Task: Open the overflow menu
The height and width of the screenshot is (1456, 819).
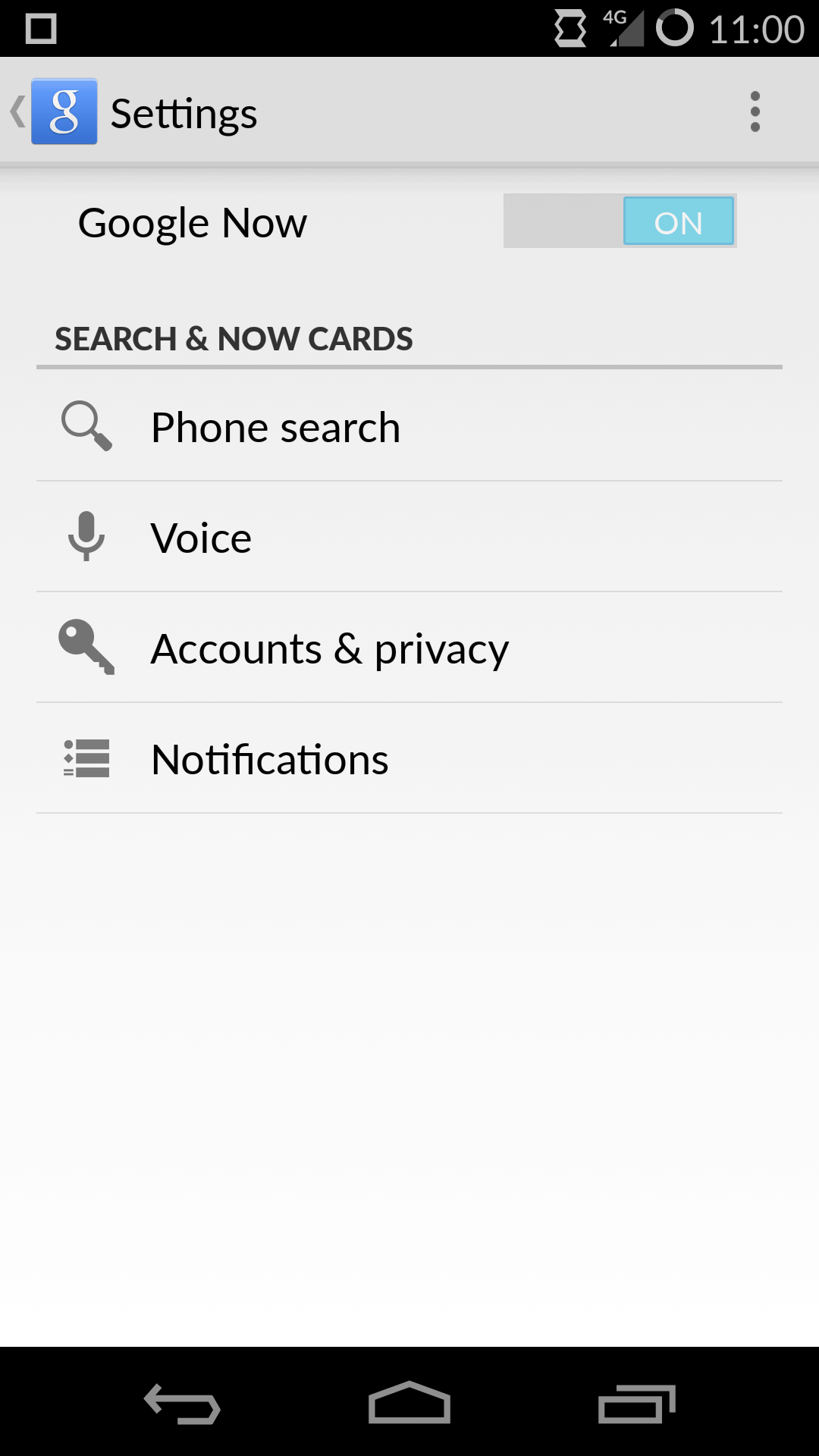Action: [x=755, y=111]
